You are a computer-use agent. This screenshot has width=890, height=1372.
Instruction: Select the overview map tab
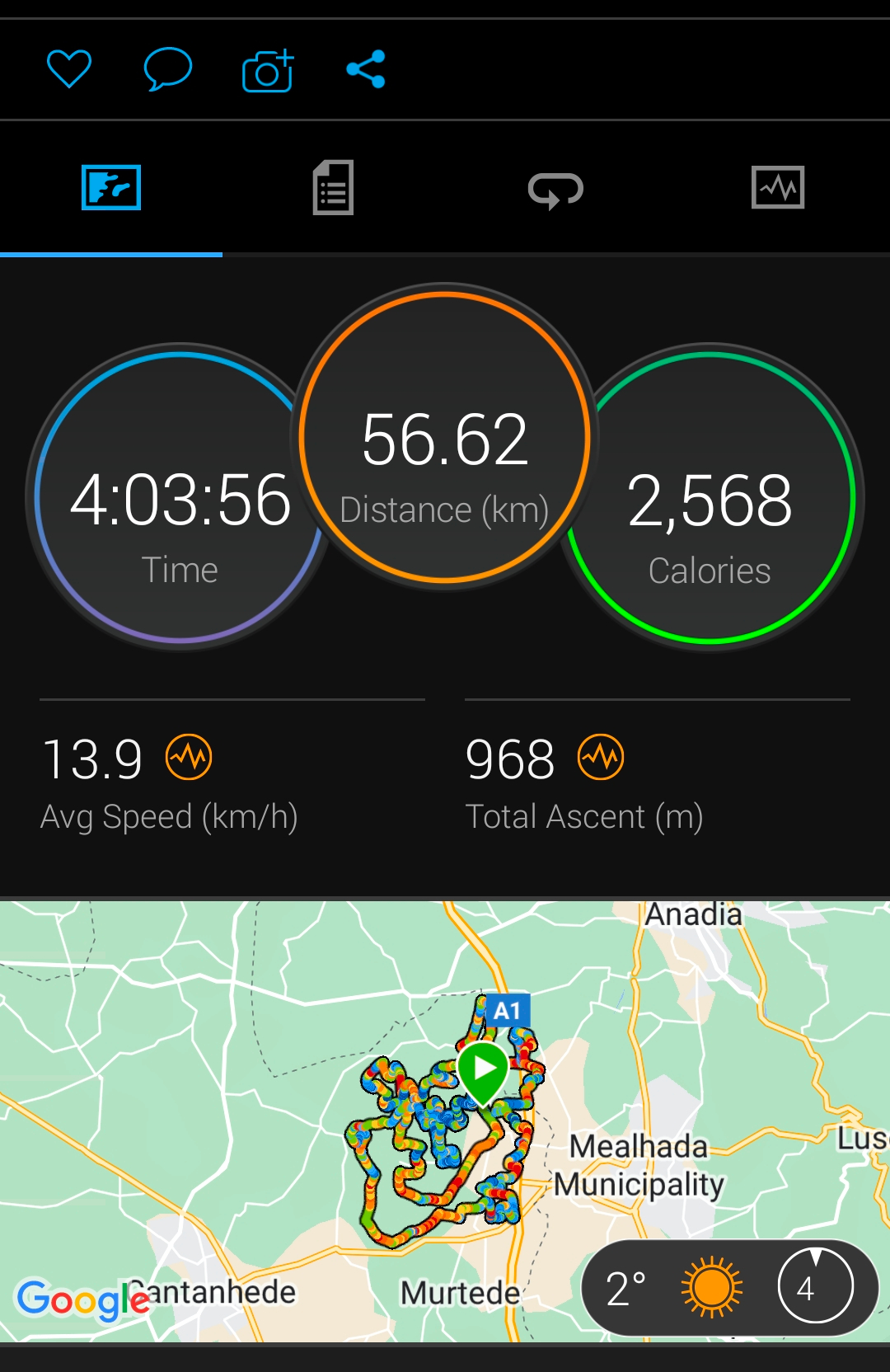click(x=111, y=188)
